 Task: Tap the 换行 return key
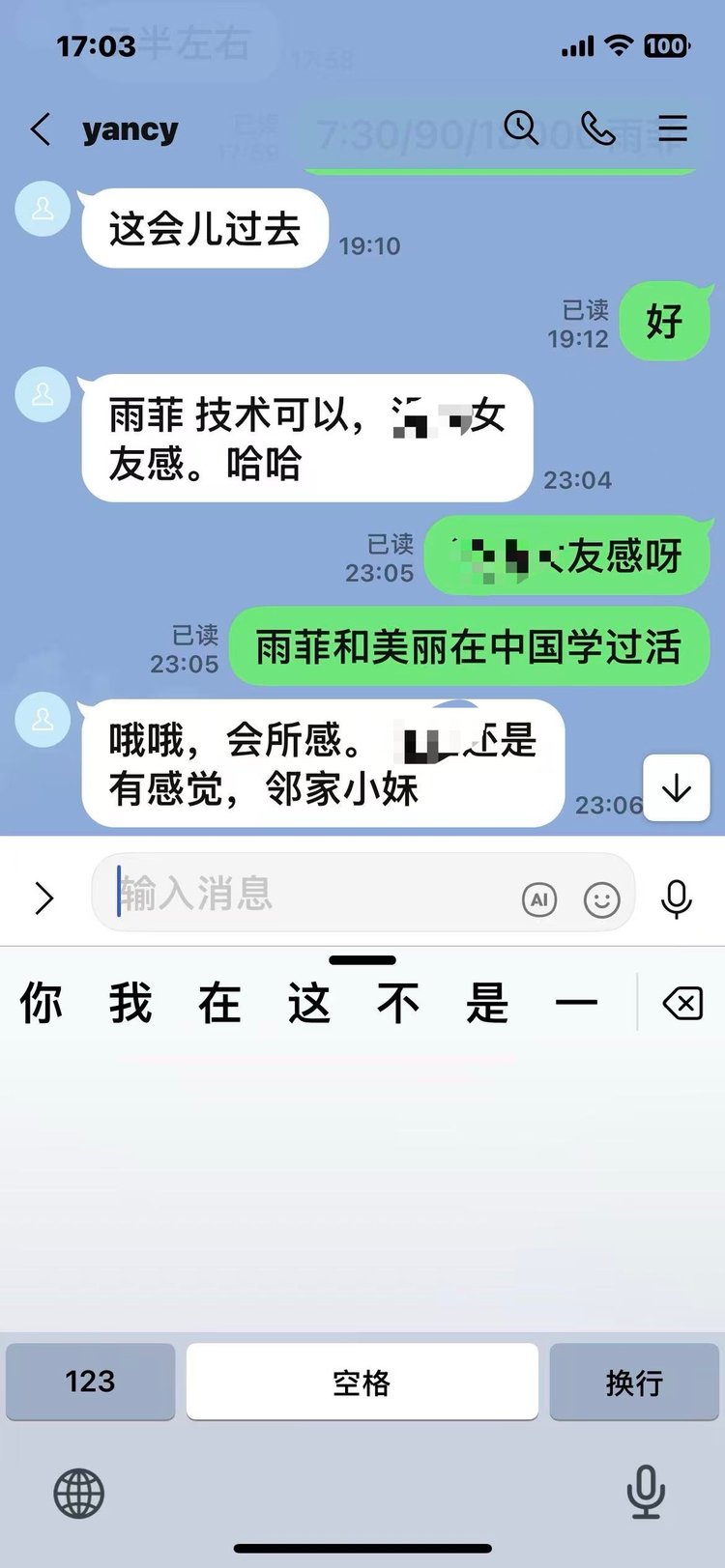[634, 1382]
